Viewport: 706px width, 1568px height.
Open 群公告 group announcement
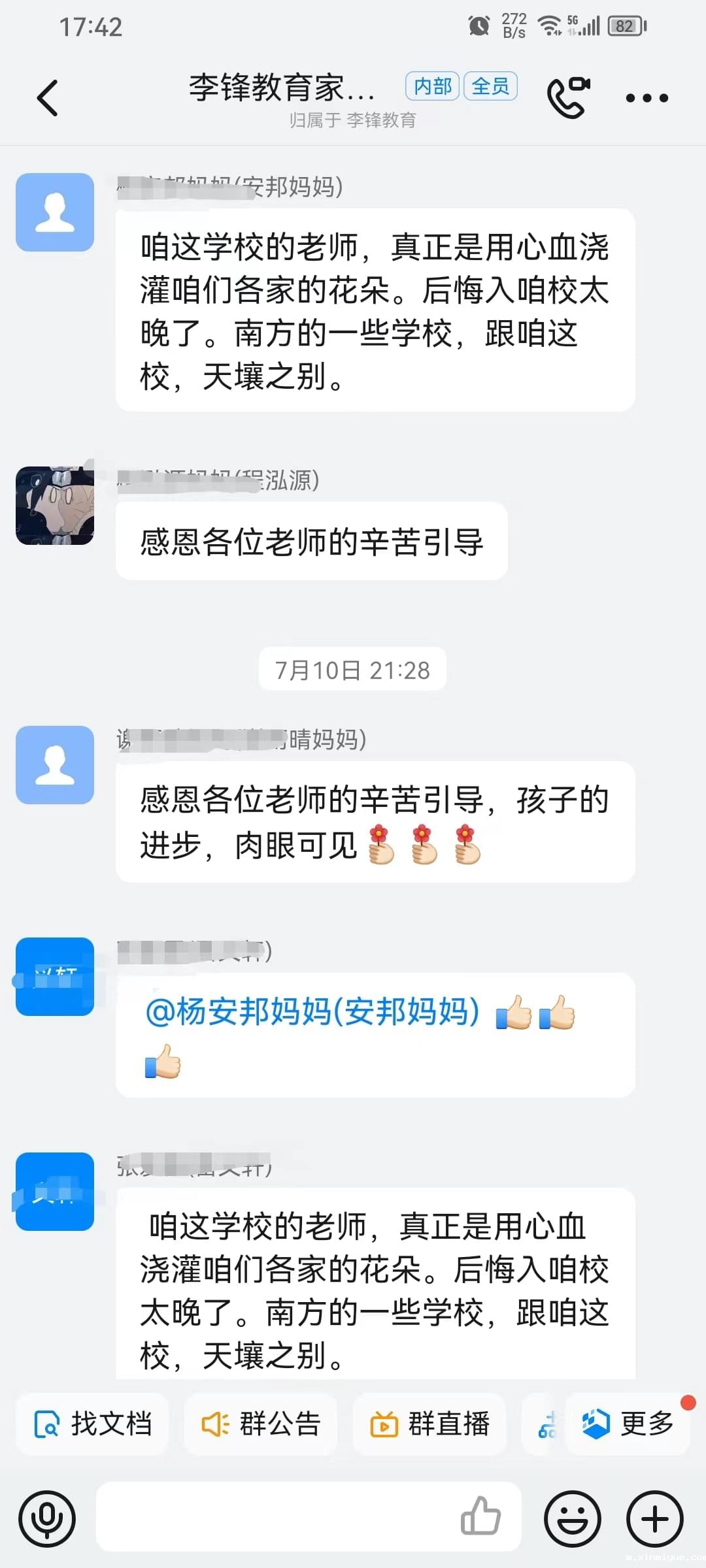click(261, 1424)
